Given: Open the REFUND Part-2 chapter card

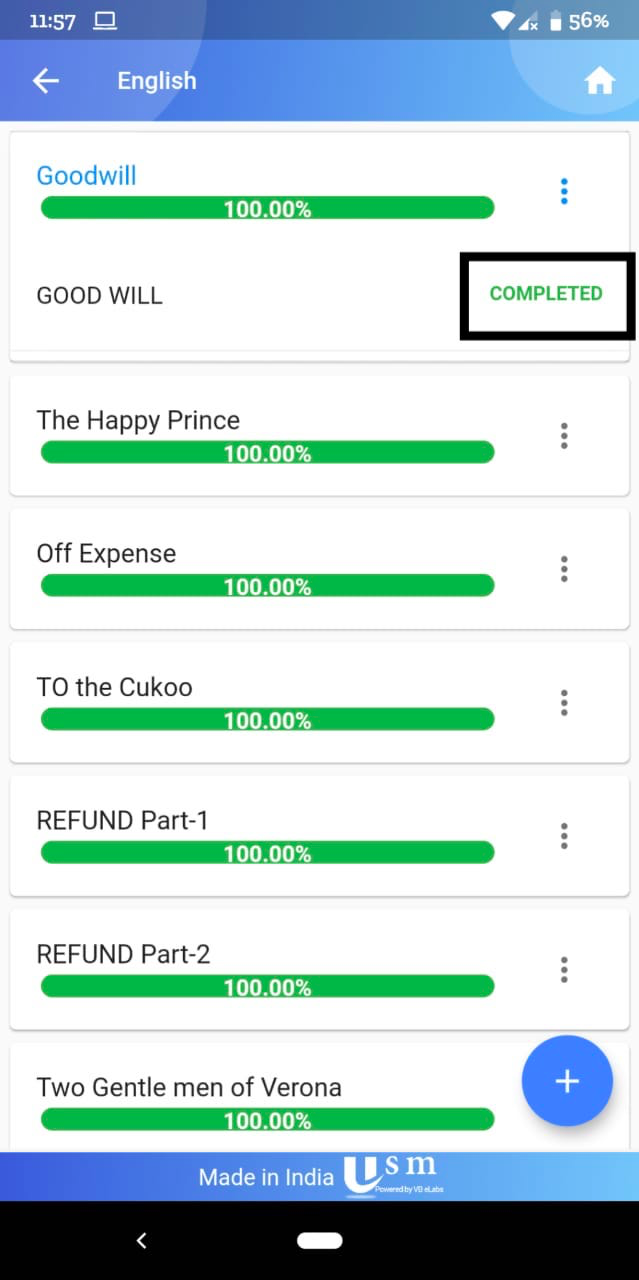Looking at the screenshot, I should tap(123, 955).
